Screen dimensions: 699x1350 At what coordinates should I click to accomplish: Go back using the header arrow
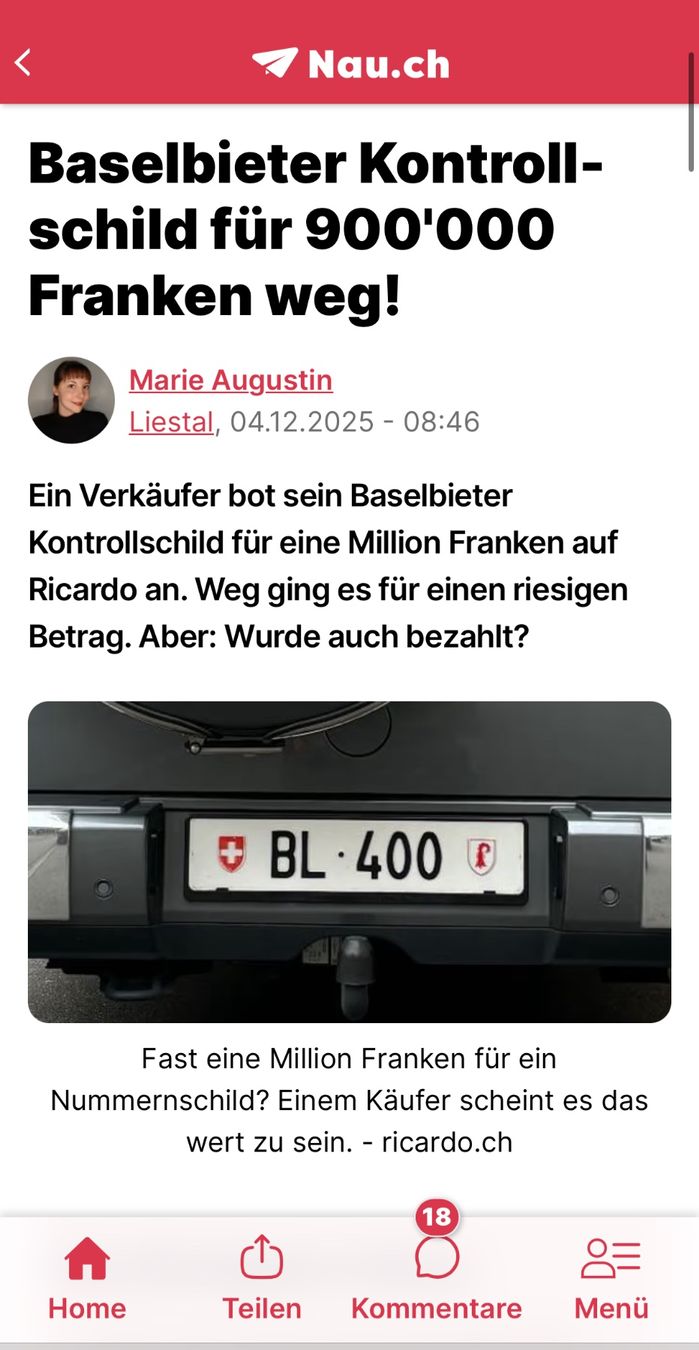[24, 63]
